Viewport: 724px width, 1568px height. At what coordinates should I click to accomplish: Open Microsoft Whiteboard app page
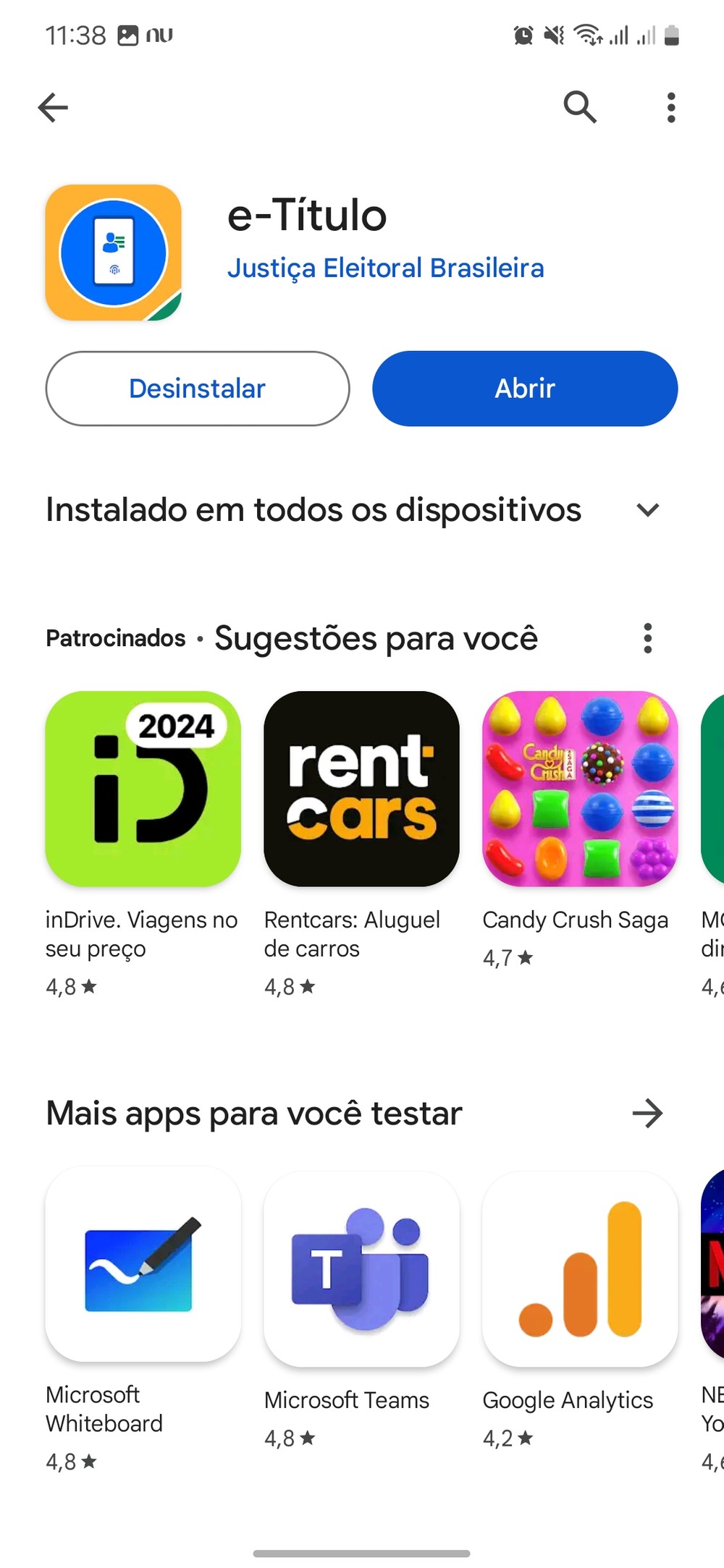(x=143, y=1263)
